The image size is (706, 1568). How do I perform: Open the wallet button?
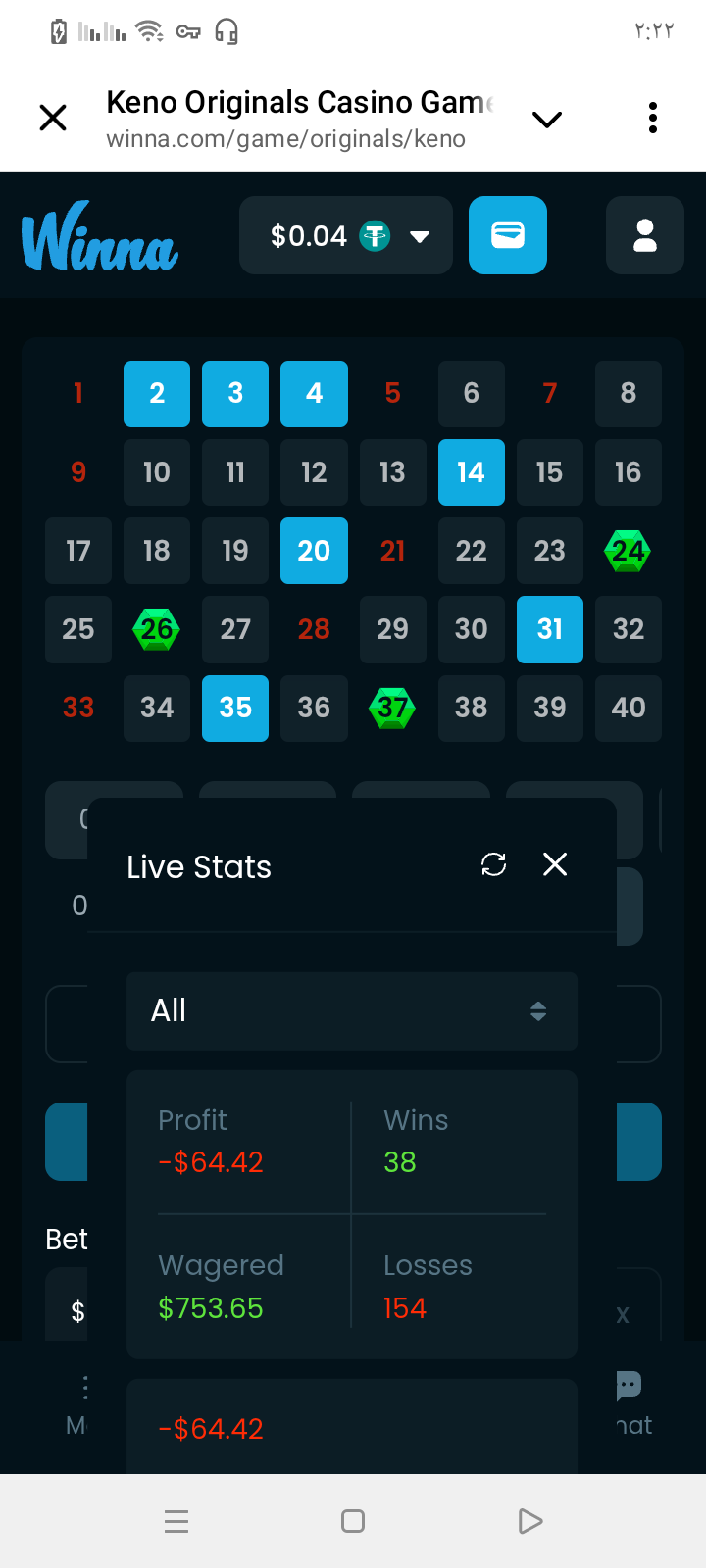point(508,236)
